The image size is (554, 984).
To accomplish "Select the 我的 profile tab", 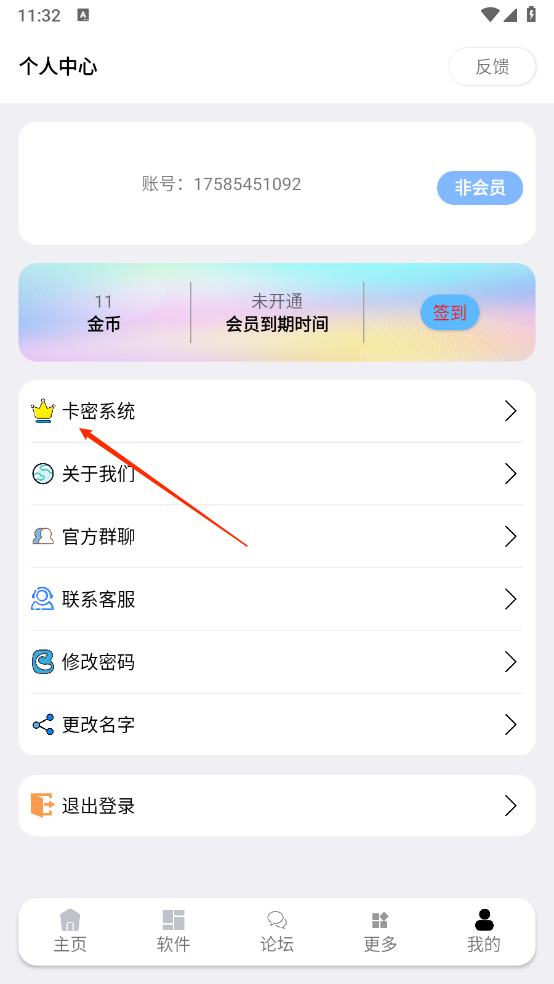I will (x=484, y=931).
